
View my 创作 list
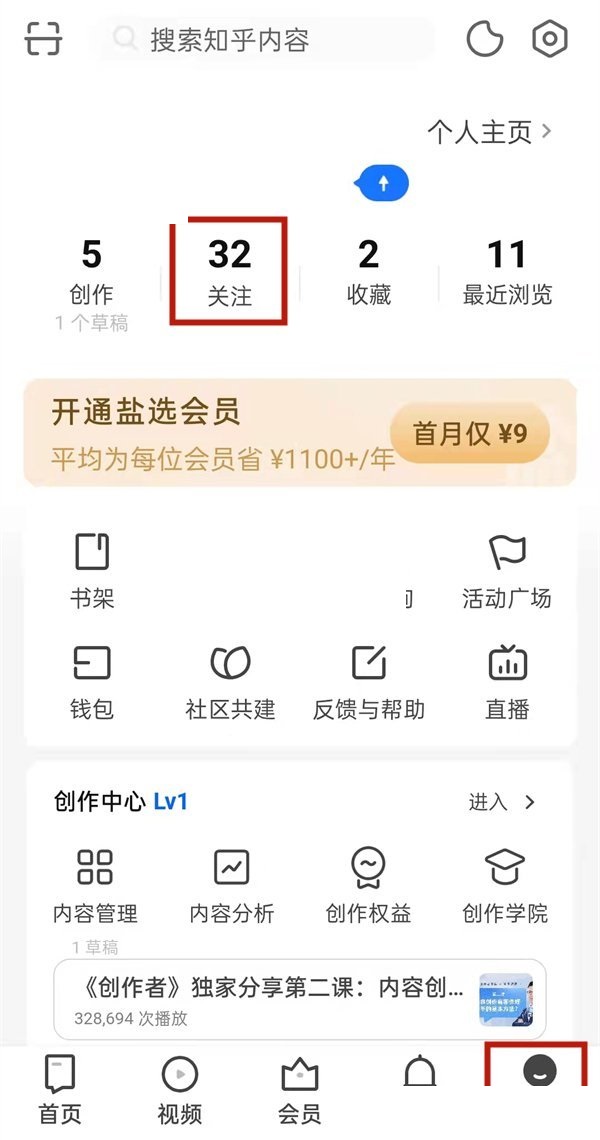pyautogui.click(x=91, y=272)
